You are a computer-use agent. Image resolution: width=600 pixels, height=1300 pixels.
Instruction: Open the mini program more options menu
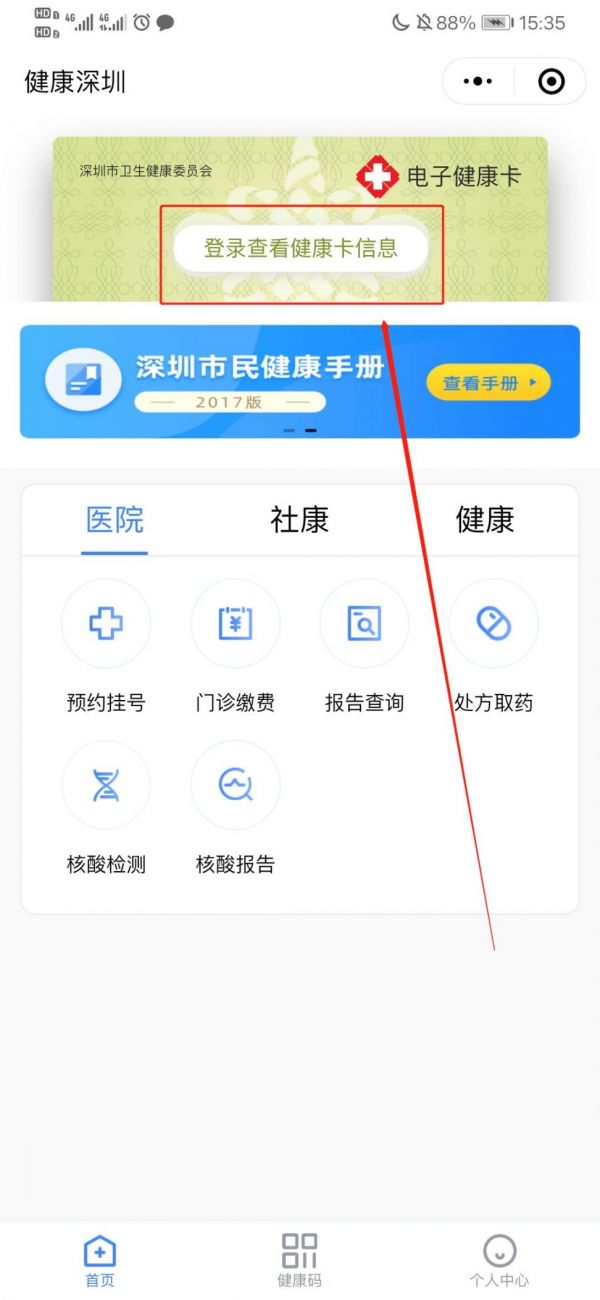pyautogui.click(x=478, y=82)
